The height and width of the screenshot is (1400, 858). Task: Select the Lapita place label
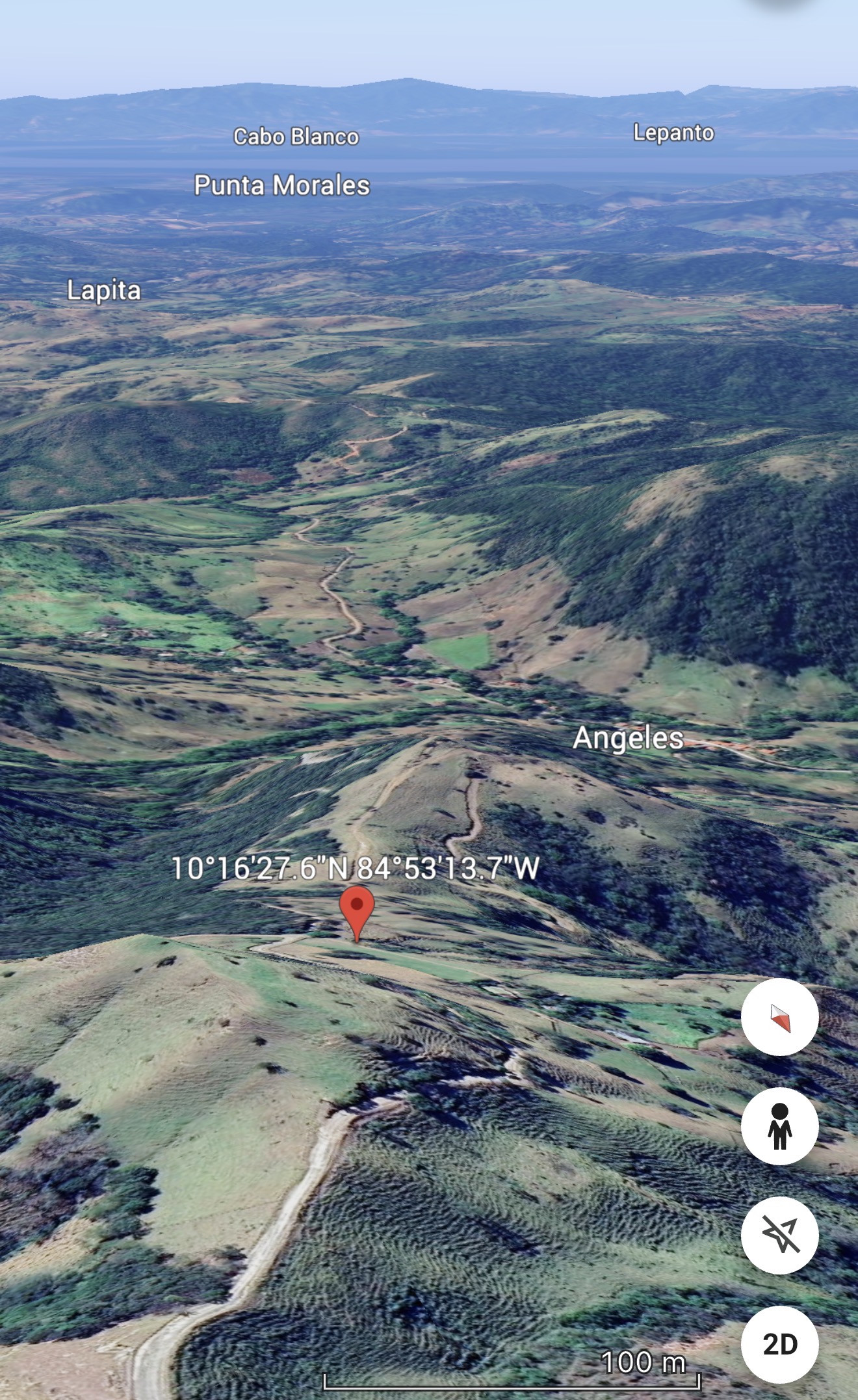pyautogui.click(x=104, y=290)
